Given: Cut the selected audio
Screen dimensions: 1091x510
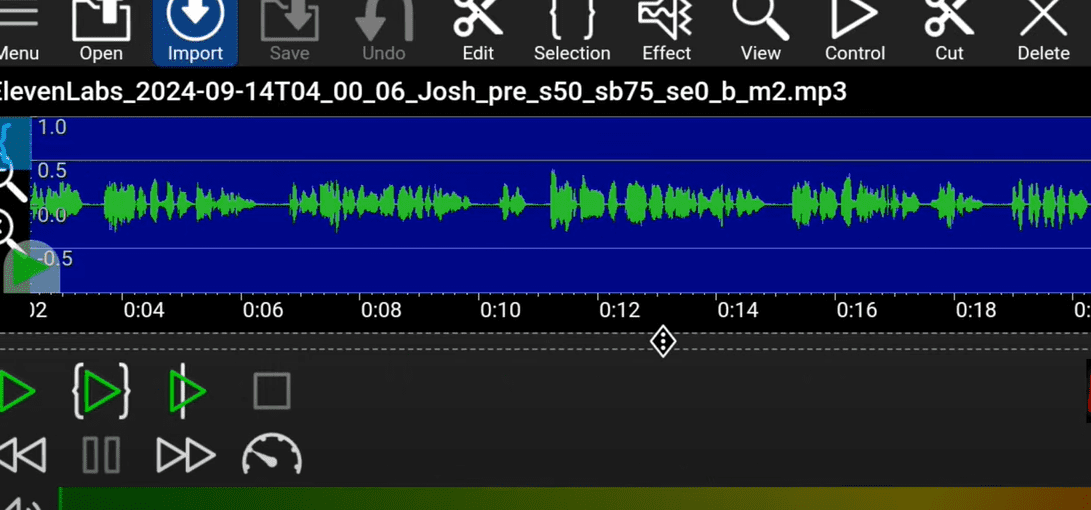Looking at the screenshot, I should [x=948, y=30].
